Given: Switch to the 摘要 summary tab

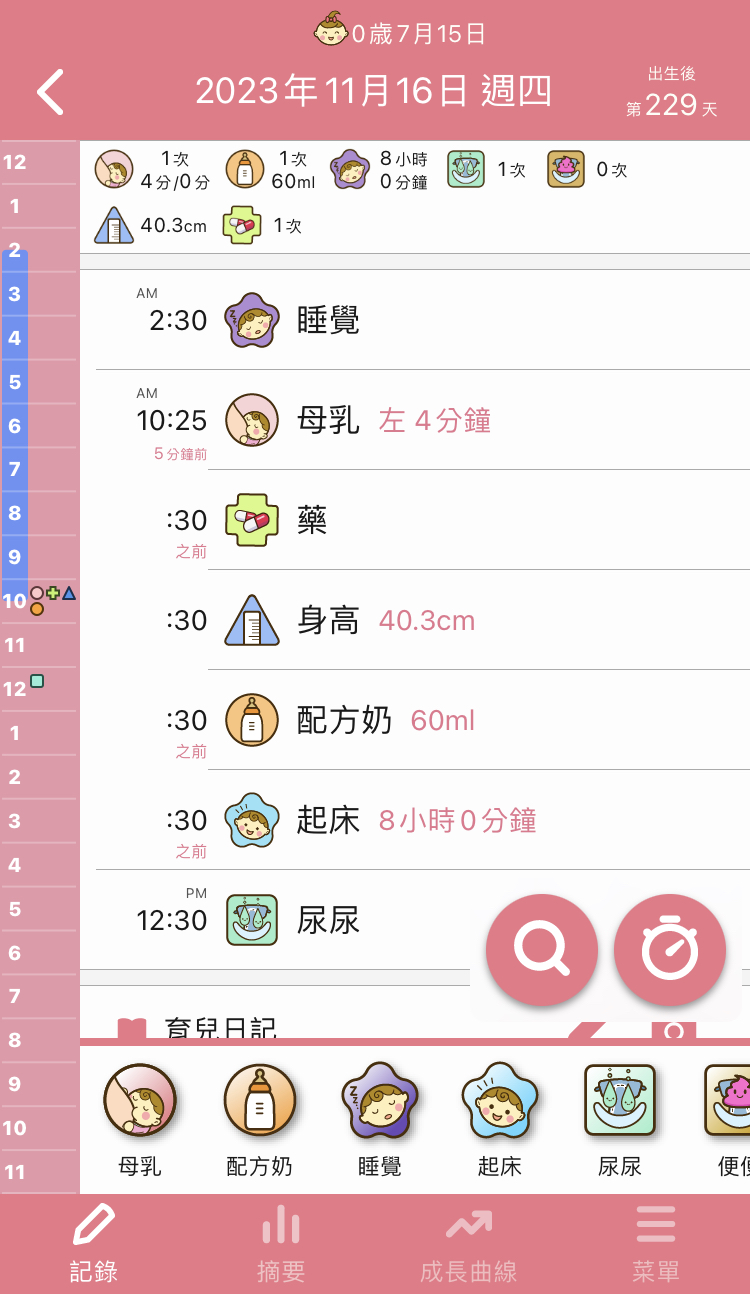Looking at the screenshot, I should coord(281,1244).
